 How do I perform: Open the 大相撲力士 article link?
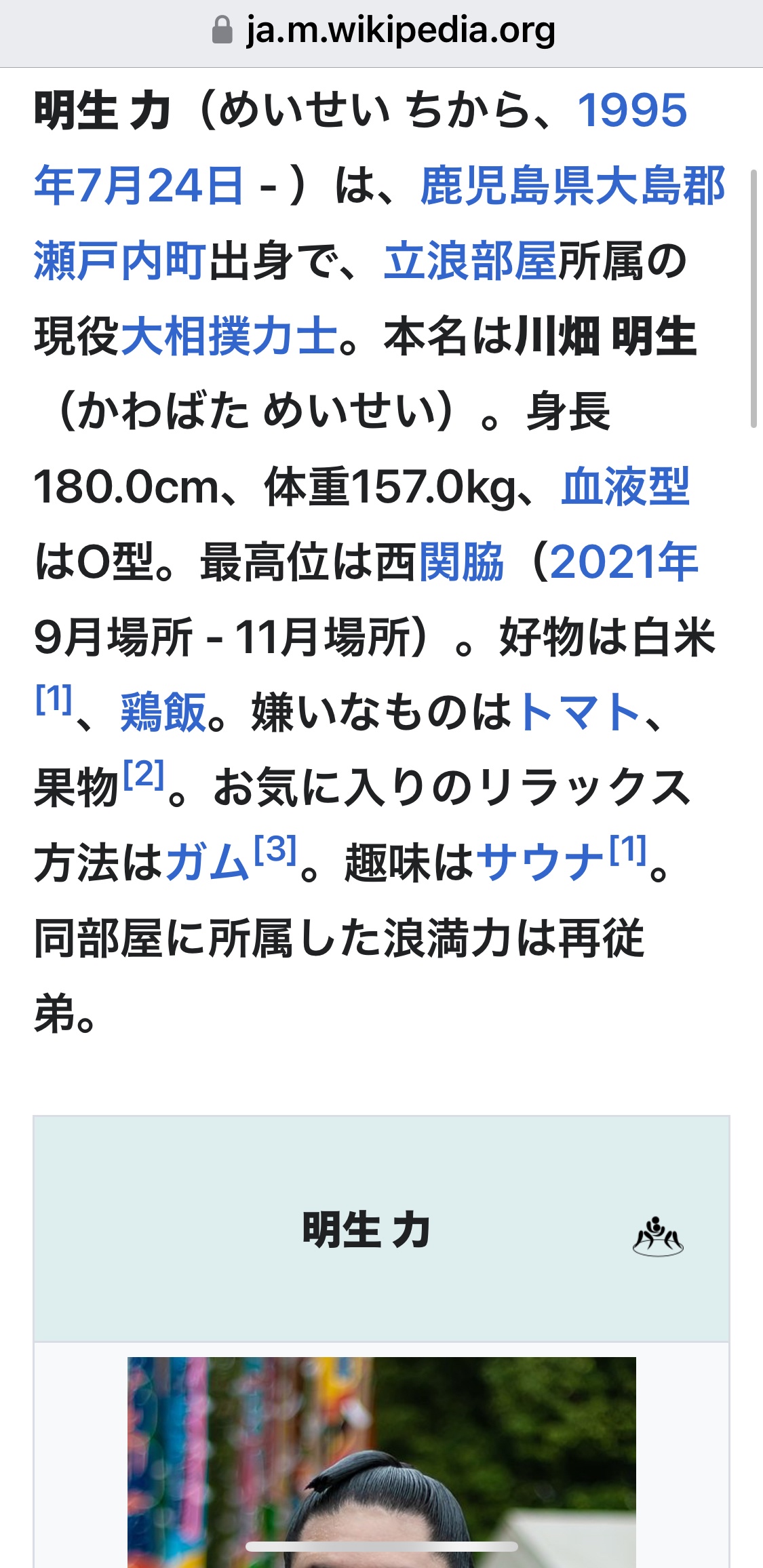(x=229, y=336)
